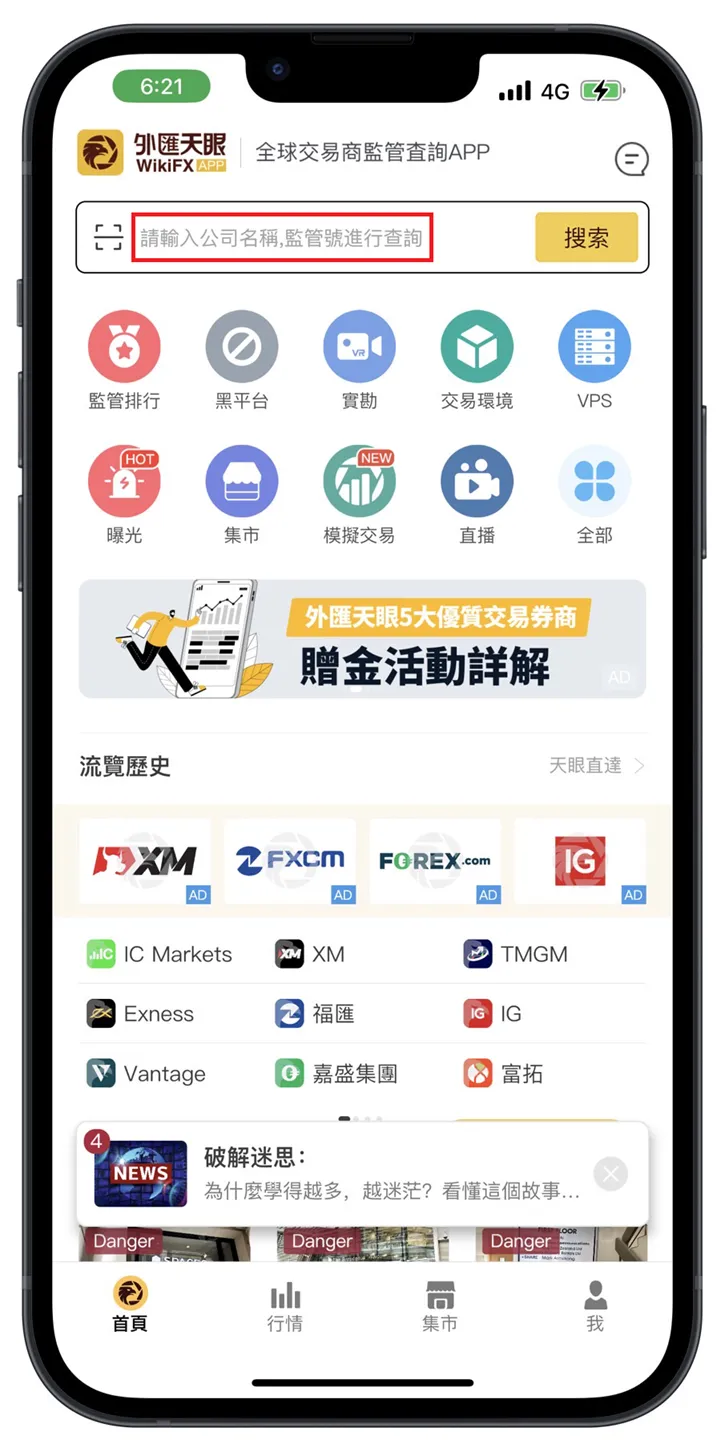Tap the scan icon in search box
Viewport: 725px width, 1452px height.
[x=108, y=237]
